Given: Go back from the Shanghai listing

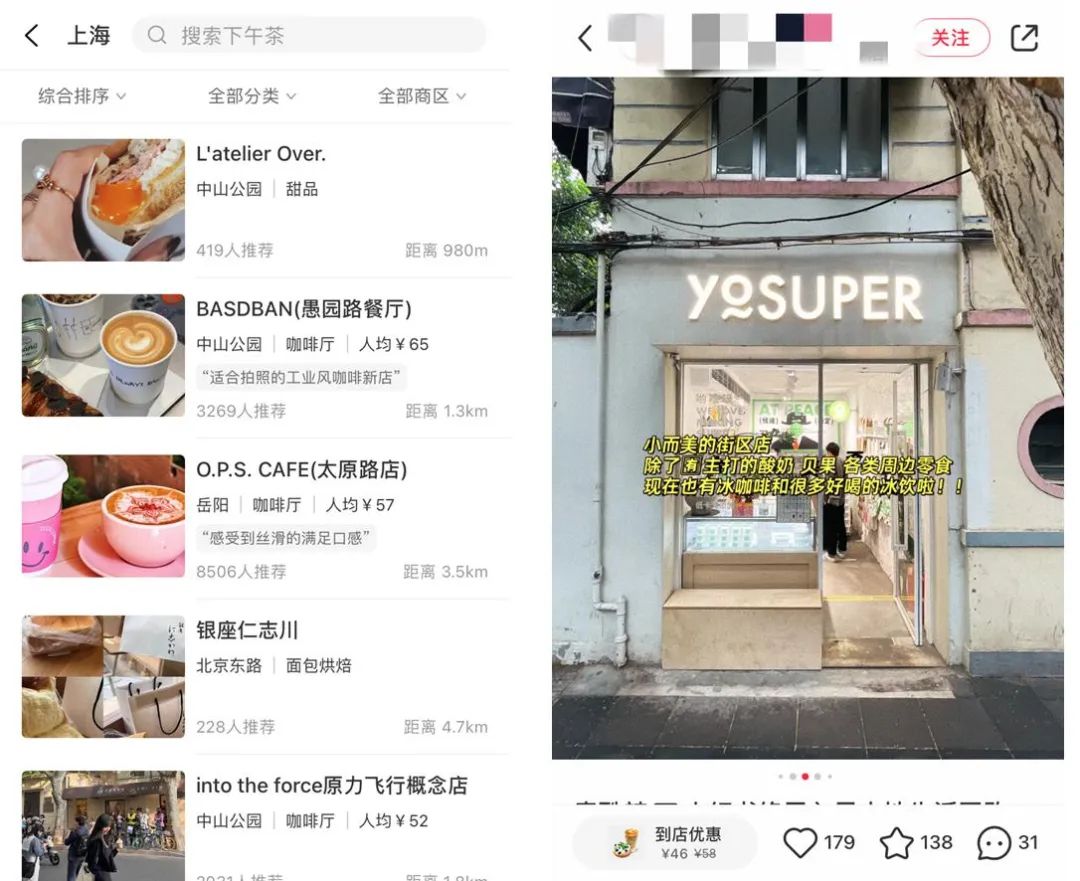Looking at the screenshot, I should (32, 36).
